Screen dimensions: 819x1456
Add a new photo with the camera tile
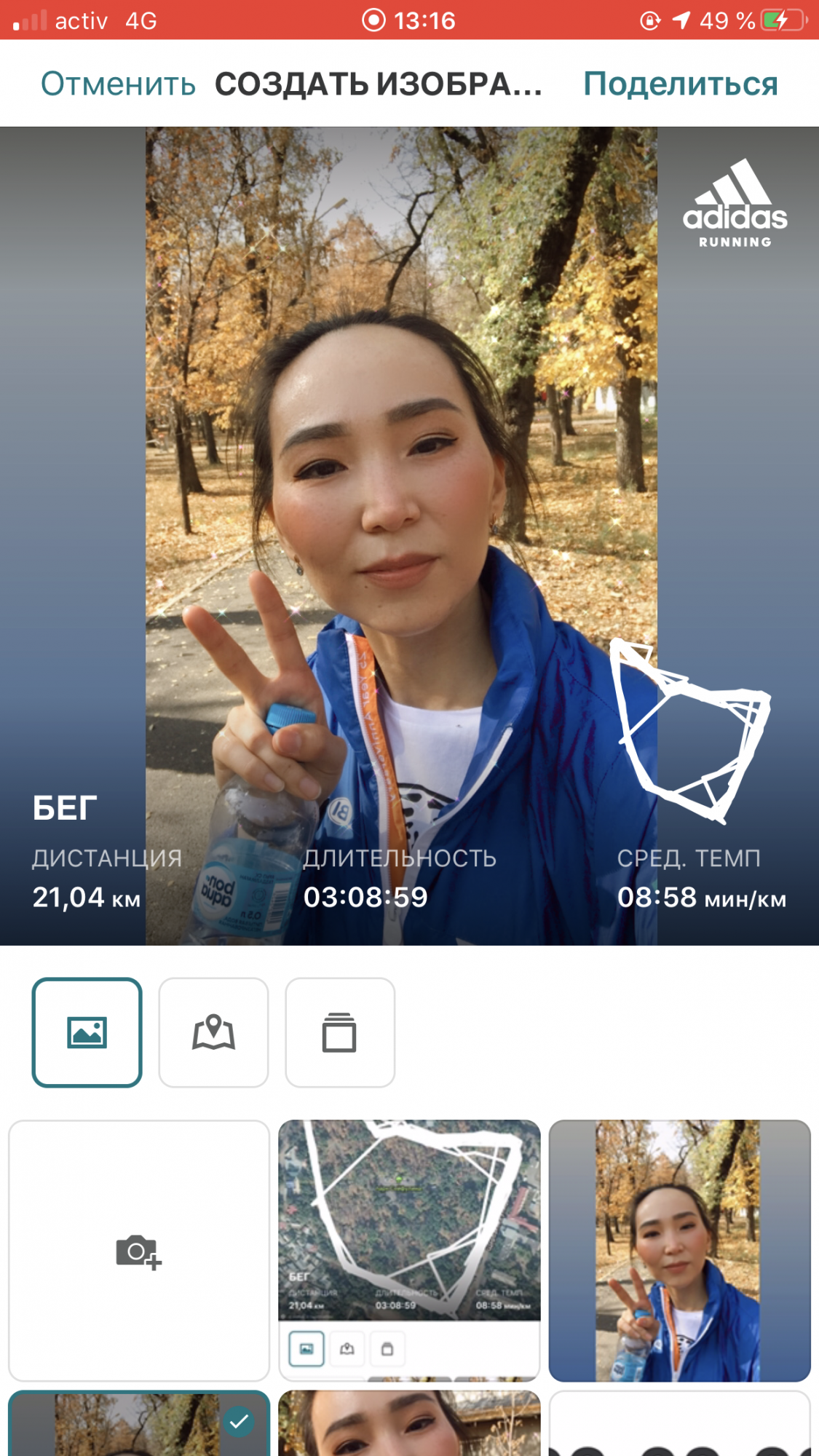(x=139, y=1251)
